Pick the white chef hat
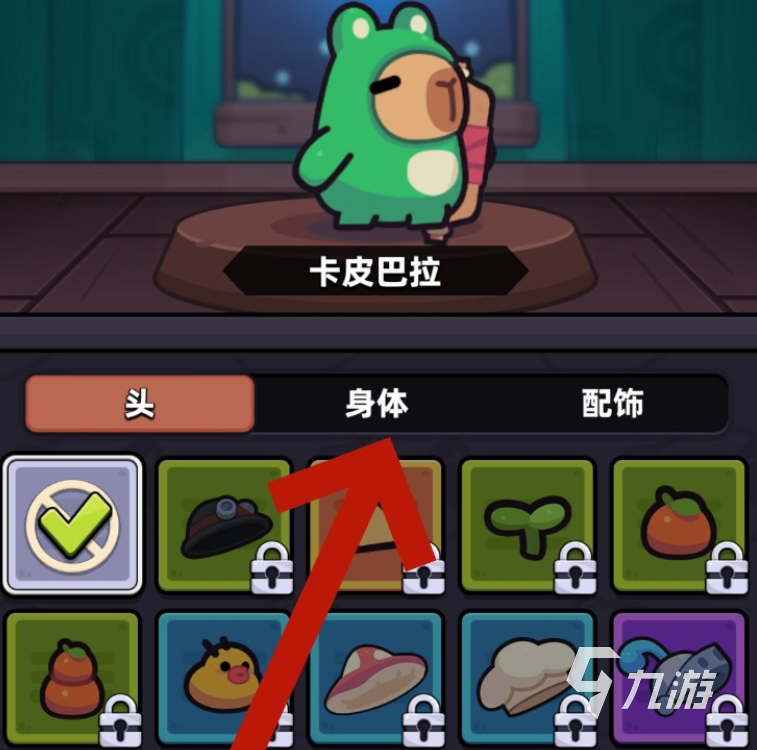Image resolution: width=757 pixels, height=750 pixels. click(x=527, y=676)
